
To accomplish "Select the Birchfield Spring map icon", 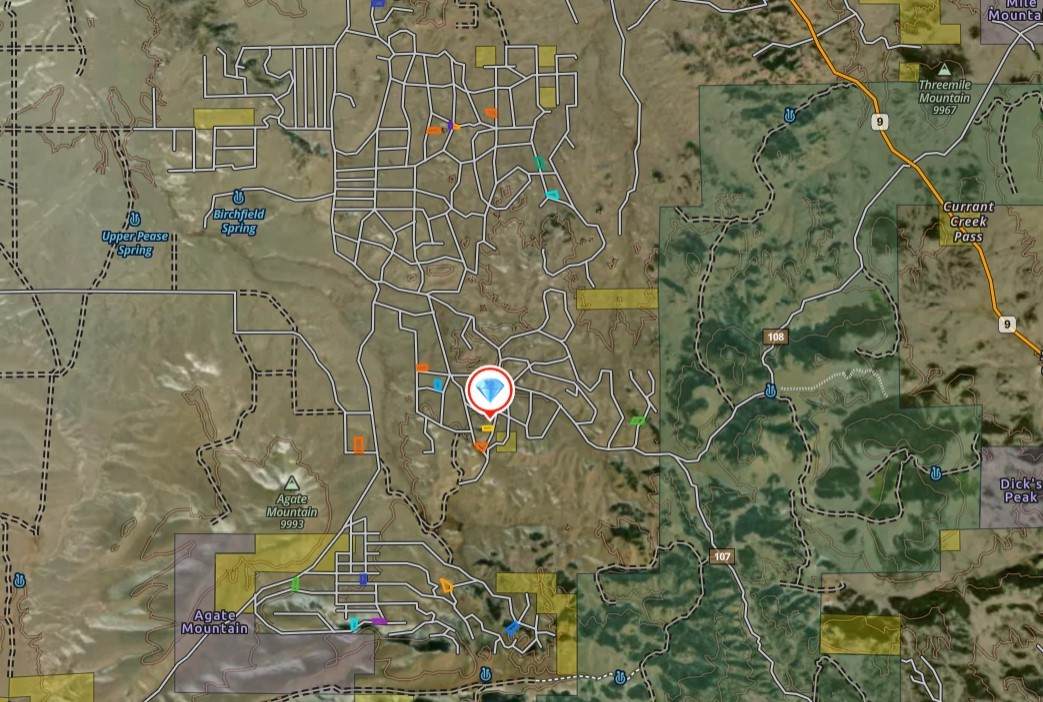I will [x=238, y=196].
